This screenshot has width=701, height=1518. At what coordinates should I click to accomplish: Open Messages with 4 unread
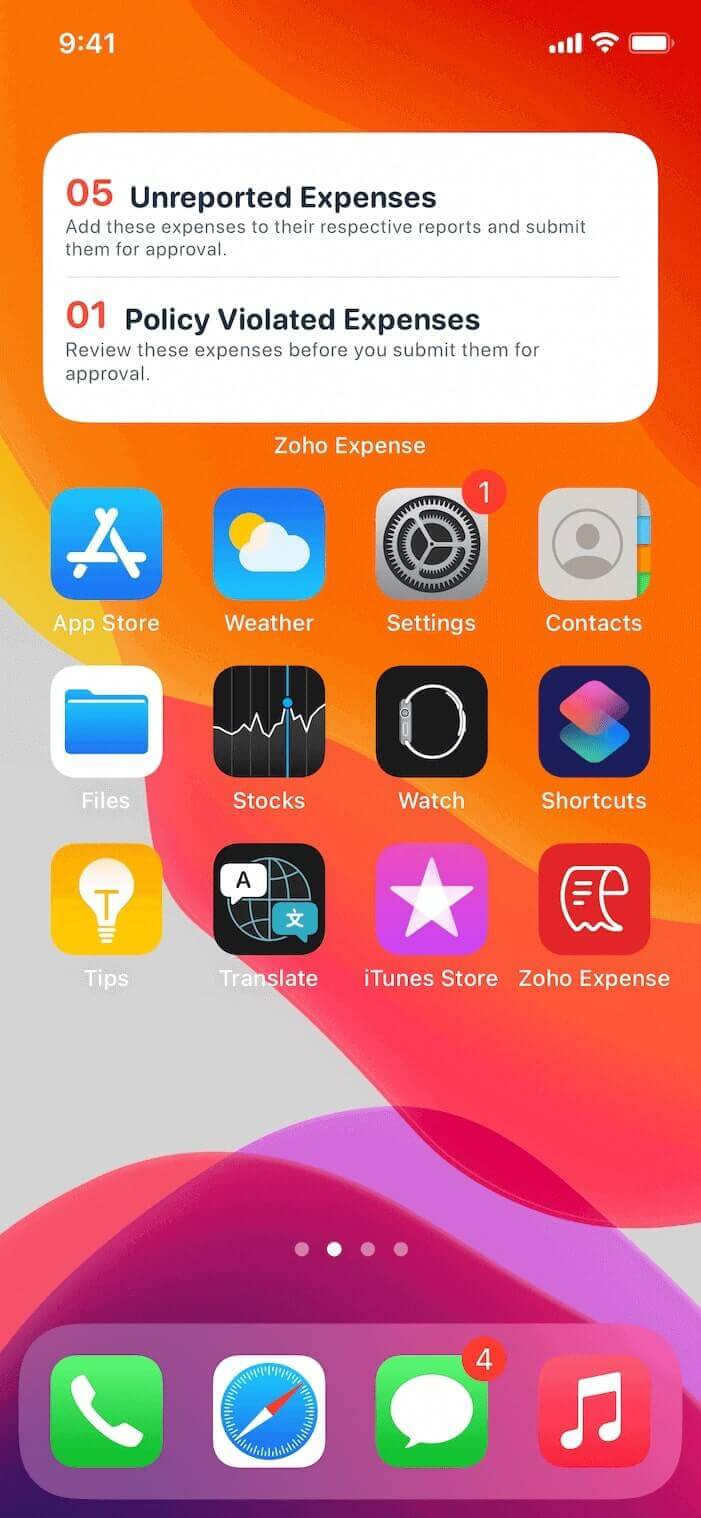point(431,1411)
